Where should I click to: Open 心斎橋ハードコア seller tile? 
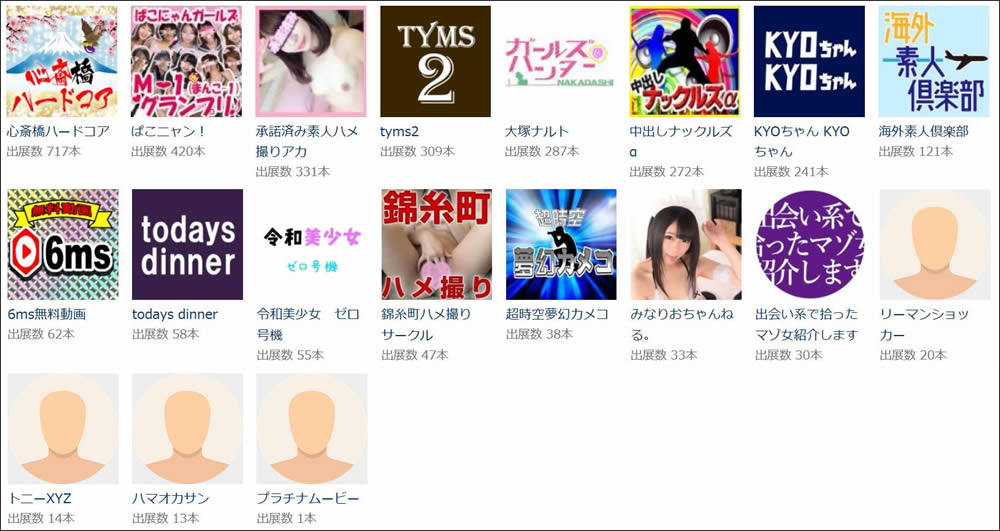62,62
